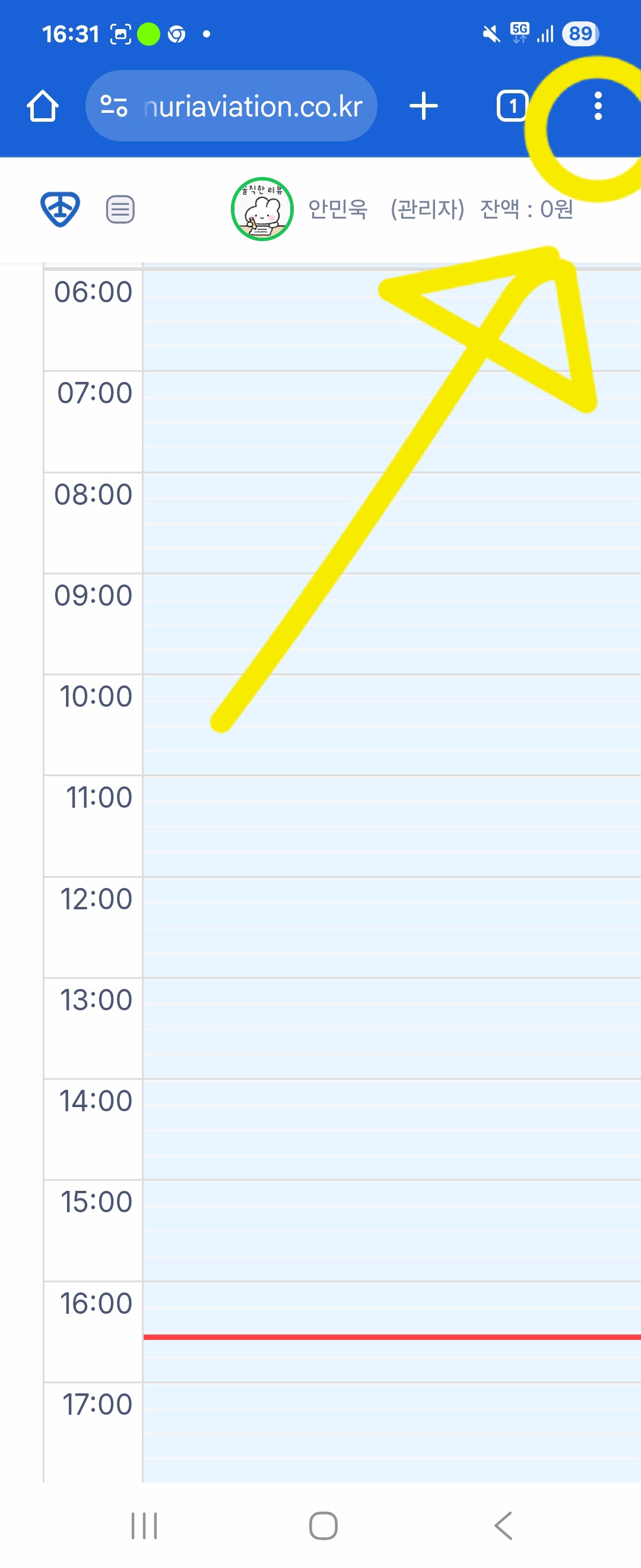
Task: Open the 안민욱 profile avatar
Action: click(x=262, y=209)
